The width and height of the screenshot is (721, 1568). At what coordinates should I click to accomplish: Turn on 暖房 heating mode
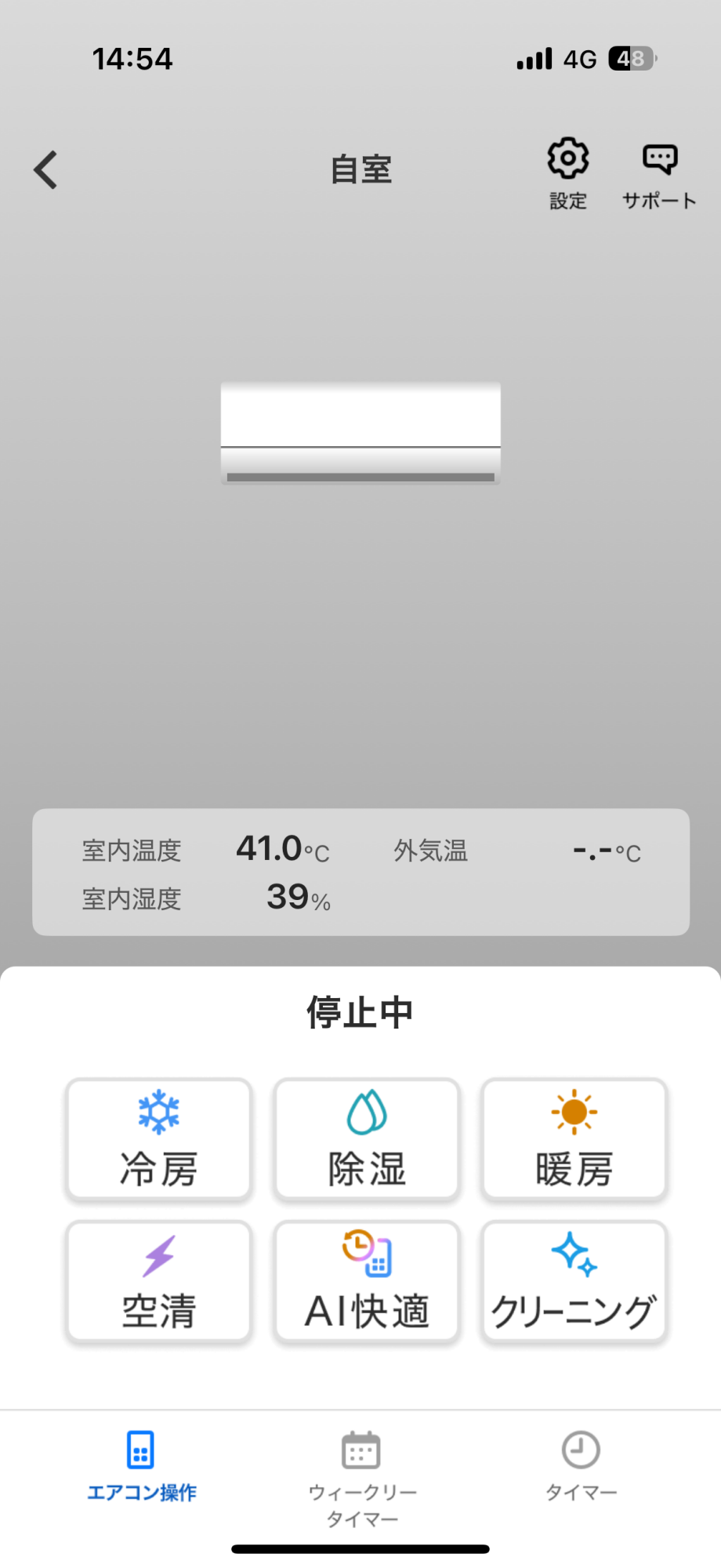pyautogui.click(x=574, y=1138)
